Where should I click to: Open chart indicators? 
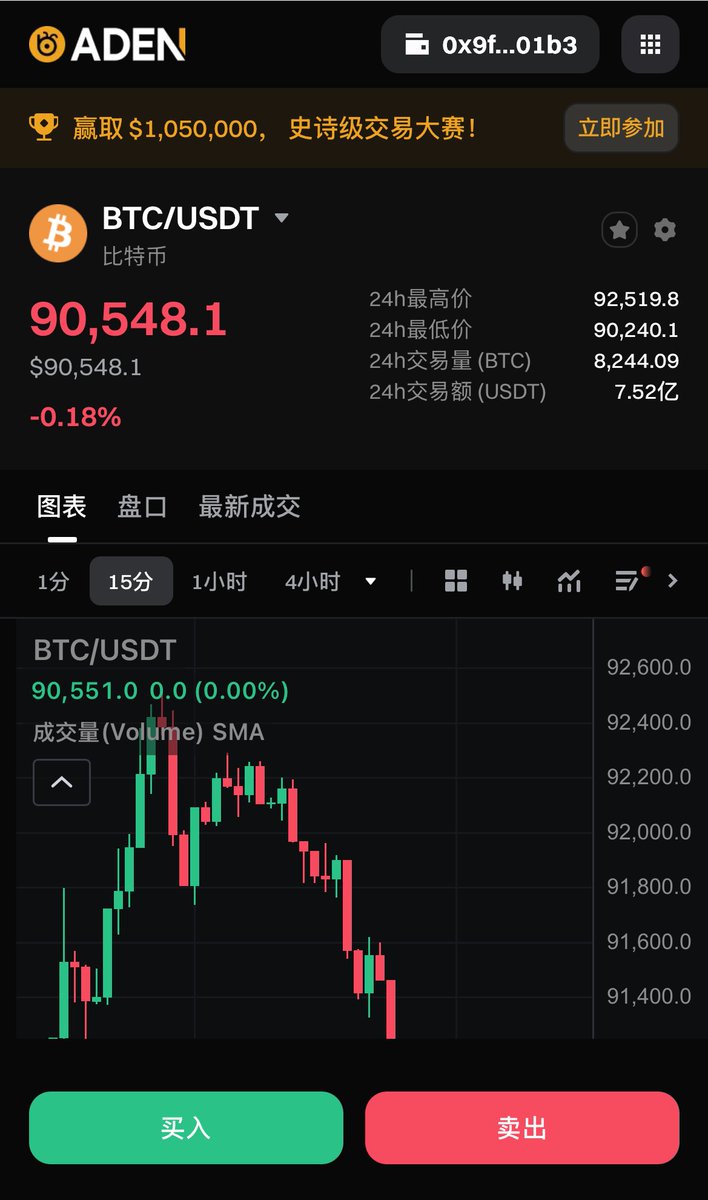pos(569,581)
